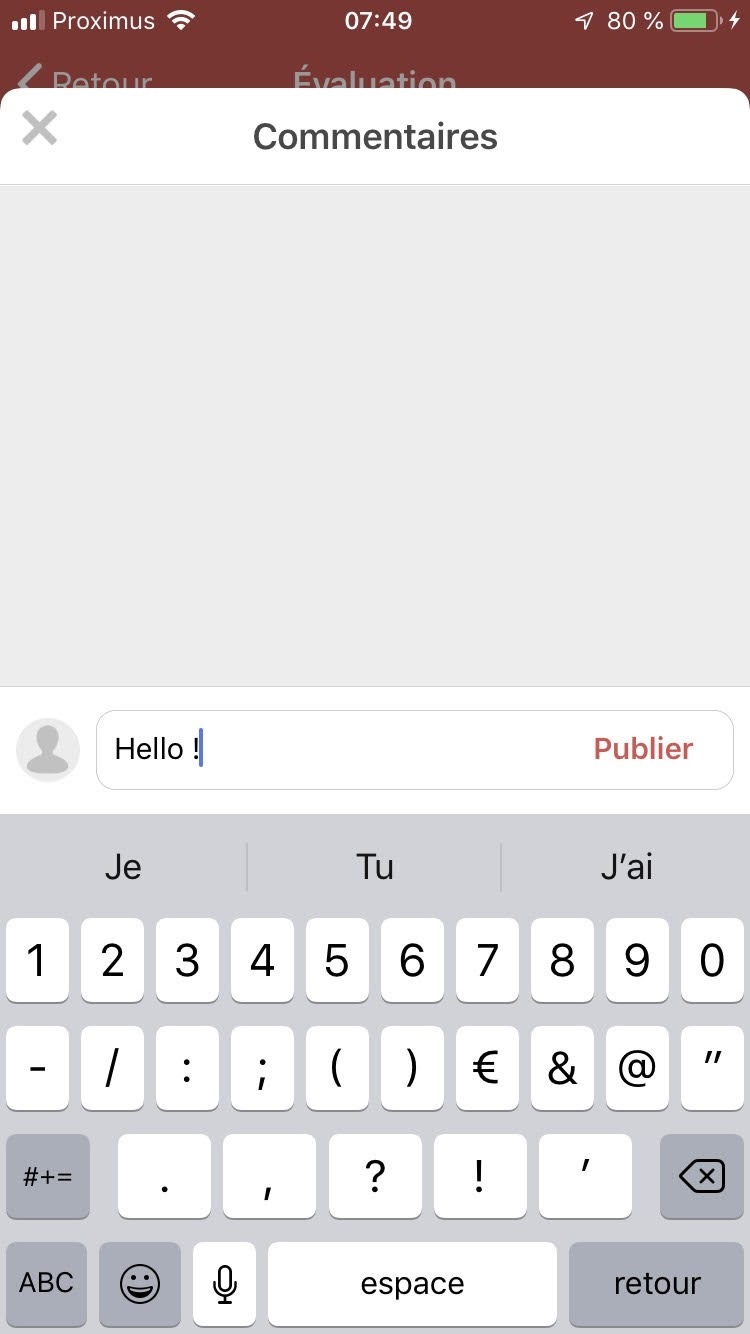Show more symbols with the #+= key
This screenshot has width=750, height=1334.
pos(48,1176)
